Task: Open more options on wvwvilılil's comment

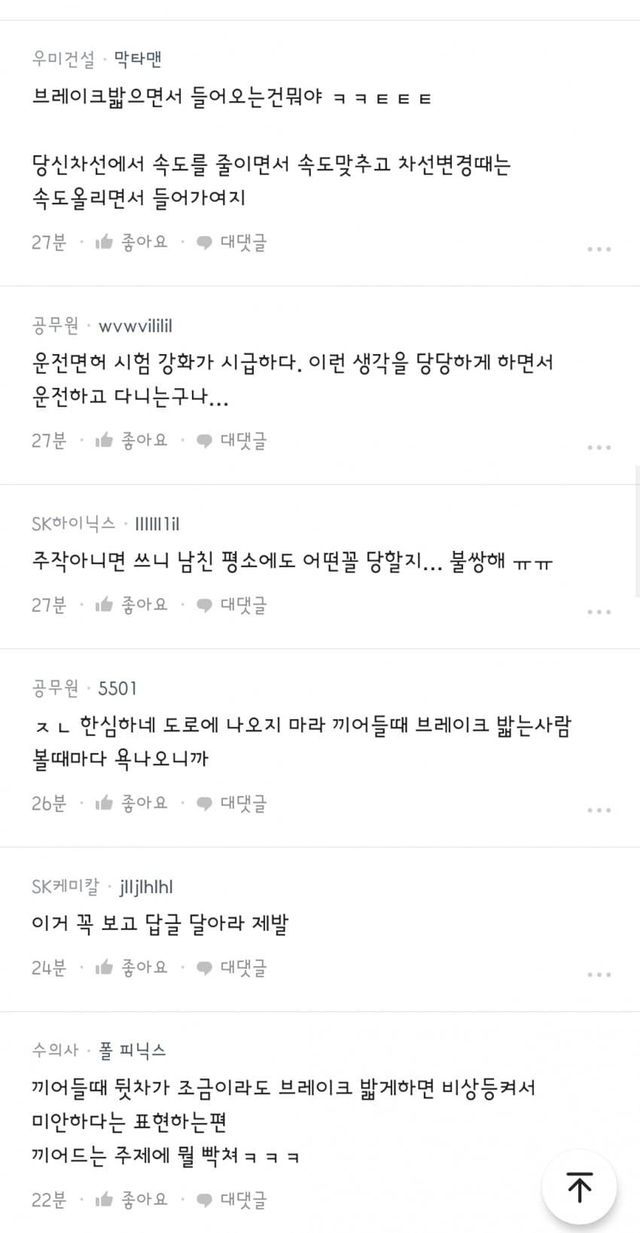Action: [x=598, y=447]
